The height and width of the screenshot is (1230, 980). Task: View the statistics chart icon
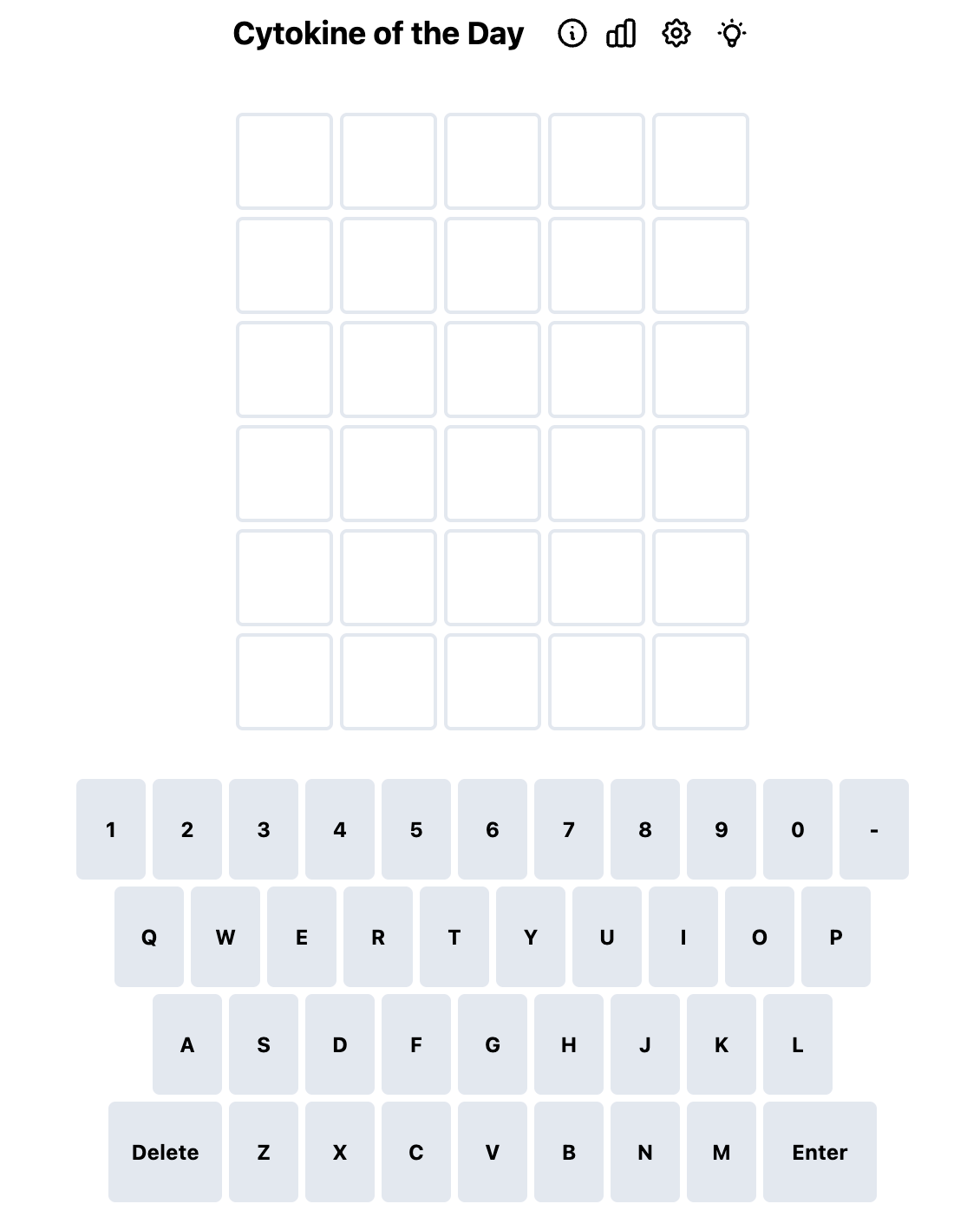pos(621,34)
